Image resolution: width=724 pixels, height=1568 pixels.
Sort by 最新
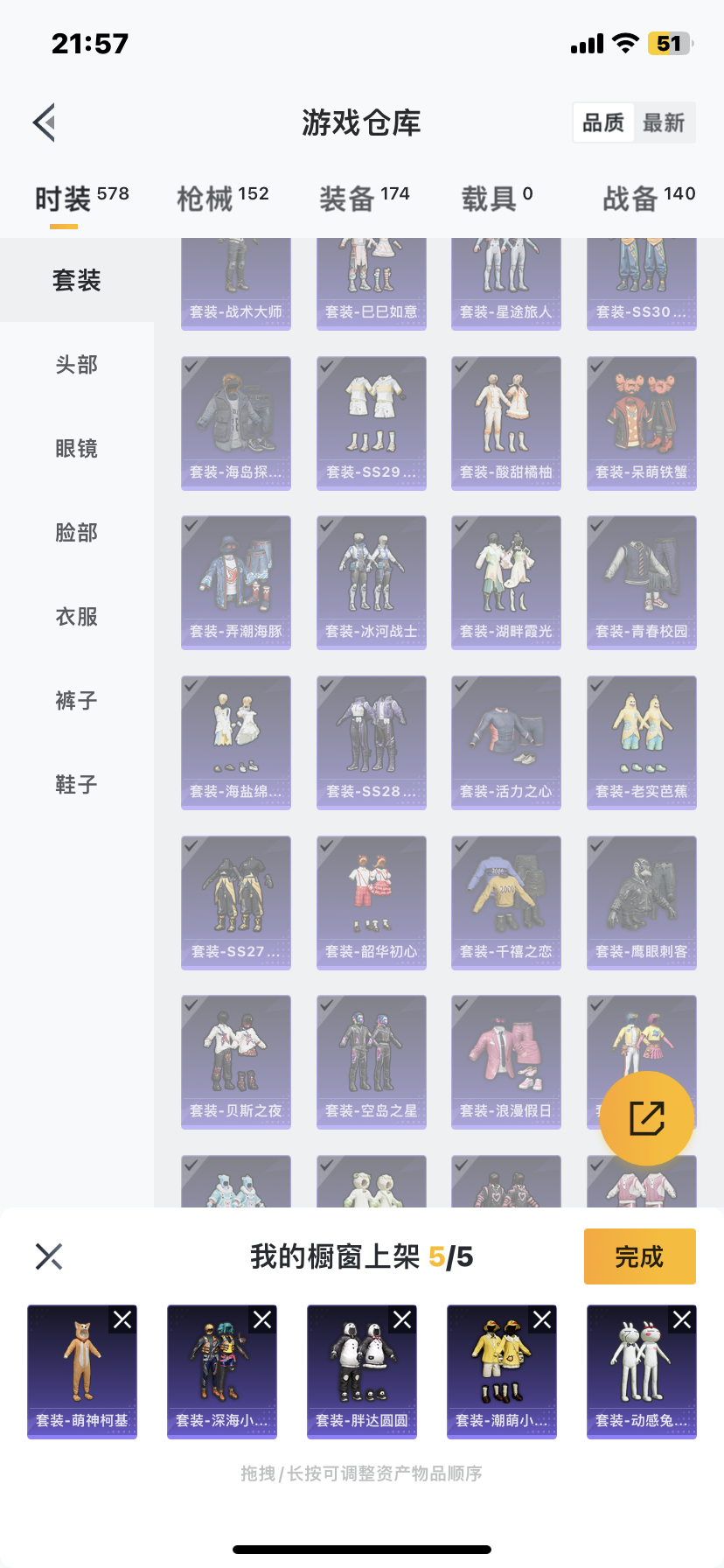664,122
